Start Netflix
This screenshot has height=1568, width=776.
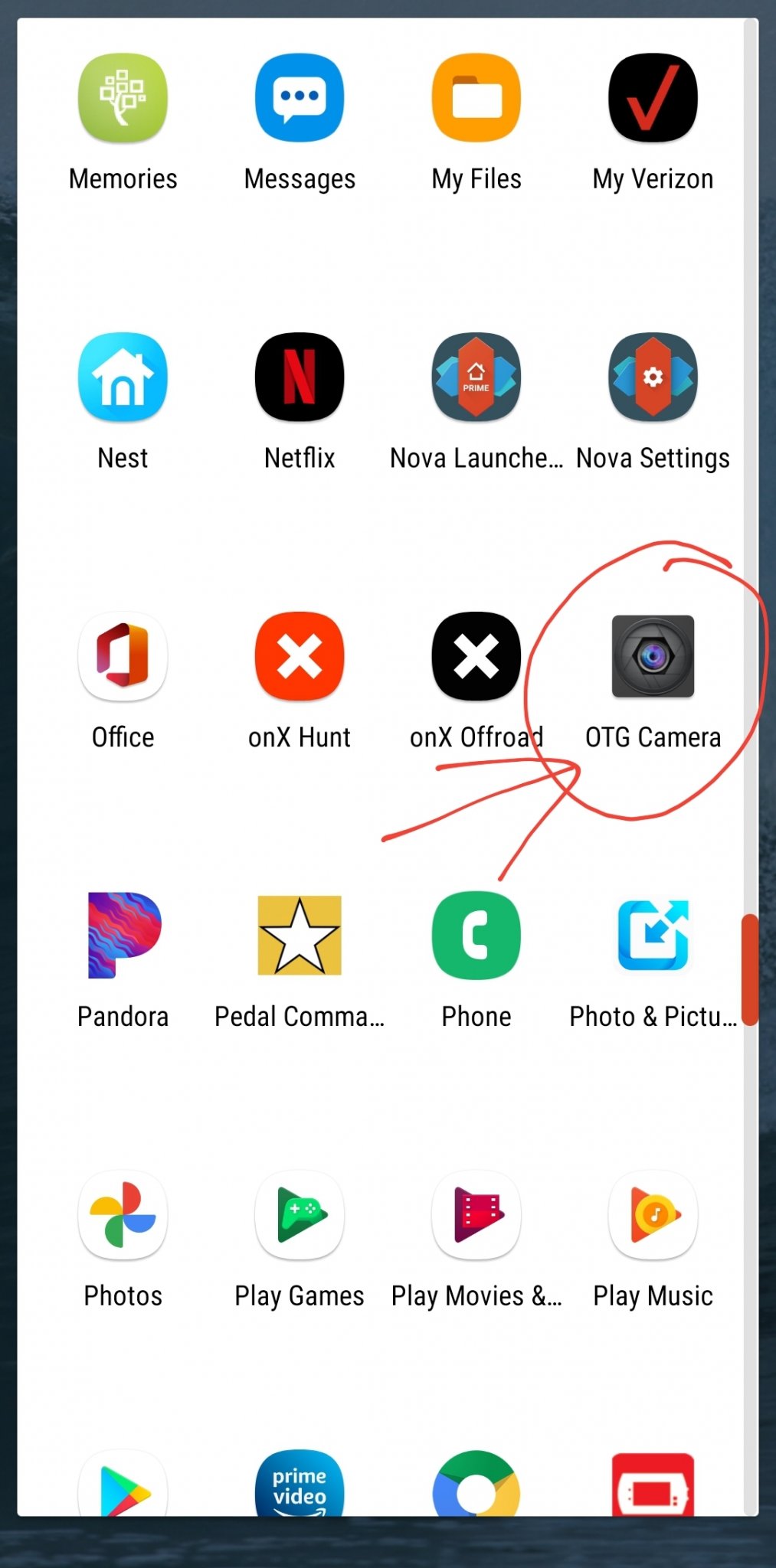[300, 377]
